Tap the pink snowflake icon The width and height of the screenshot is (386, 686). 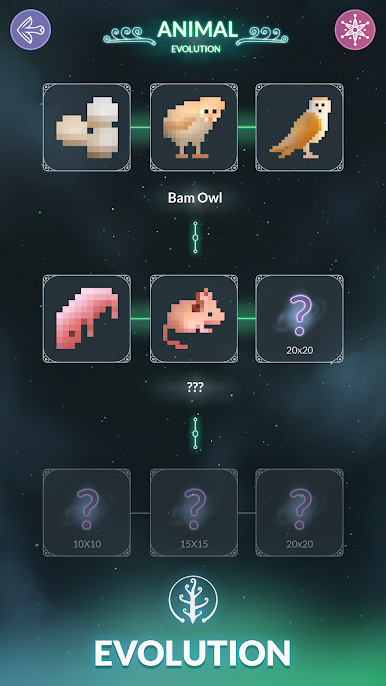[x=355, y=30]
